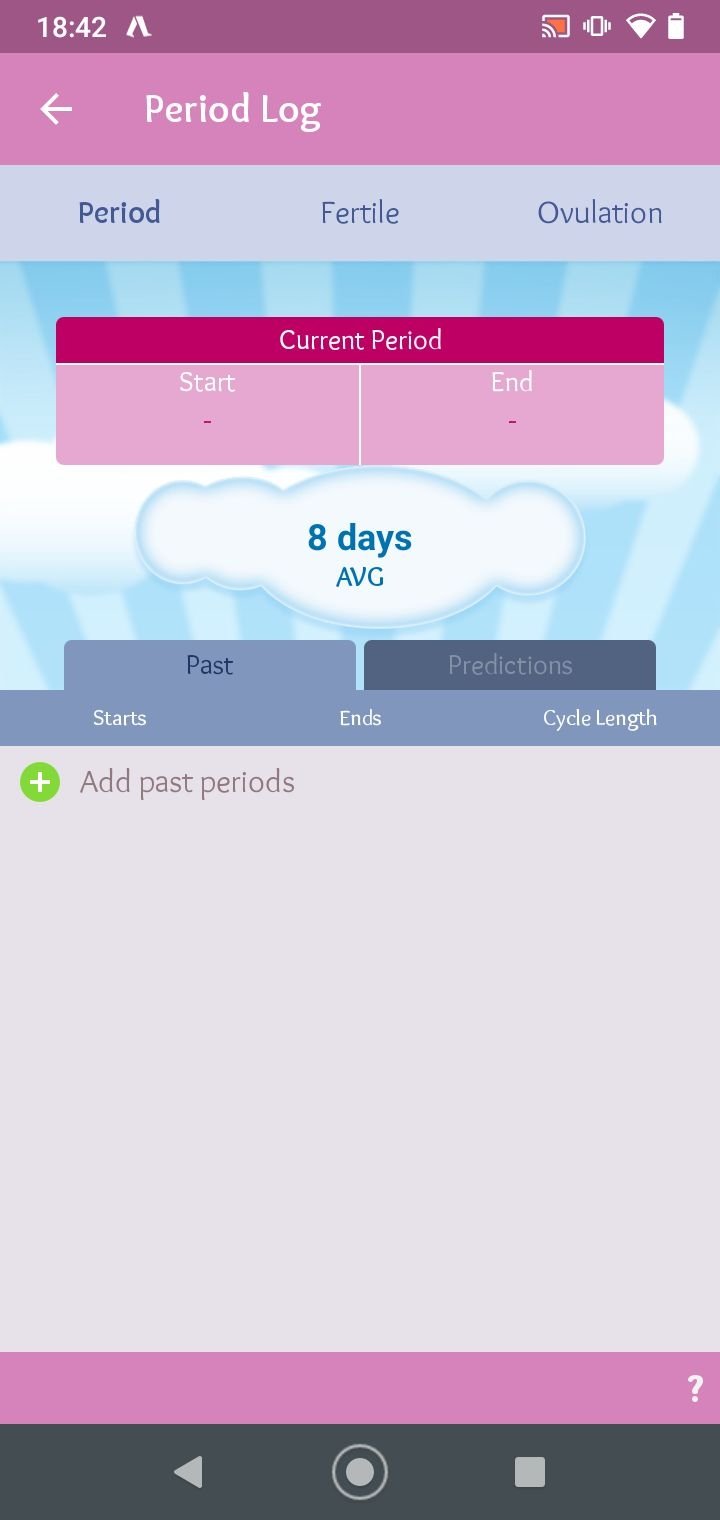Open help via the question mark icon

pyautogui.click(x=695, y=1388)
